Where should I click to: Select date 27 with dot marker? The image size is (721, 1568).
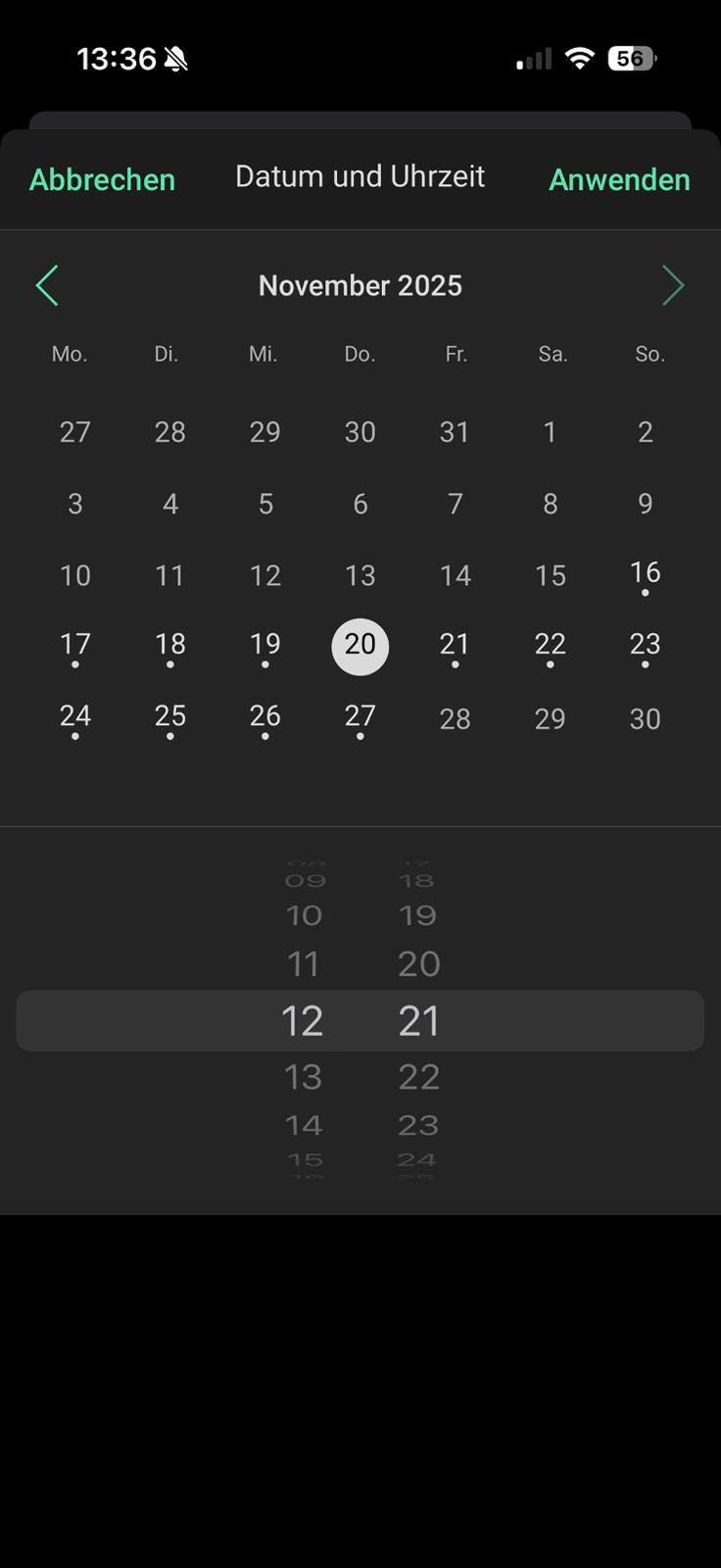(x=360, y=717)
